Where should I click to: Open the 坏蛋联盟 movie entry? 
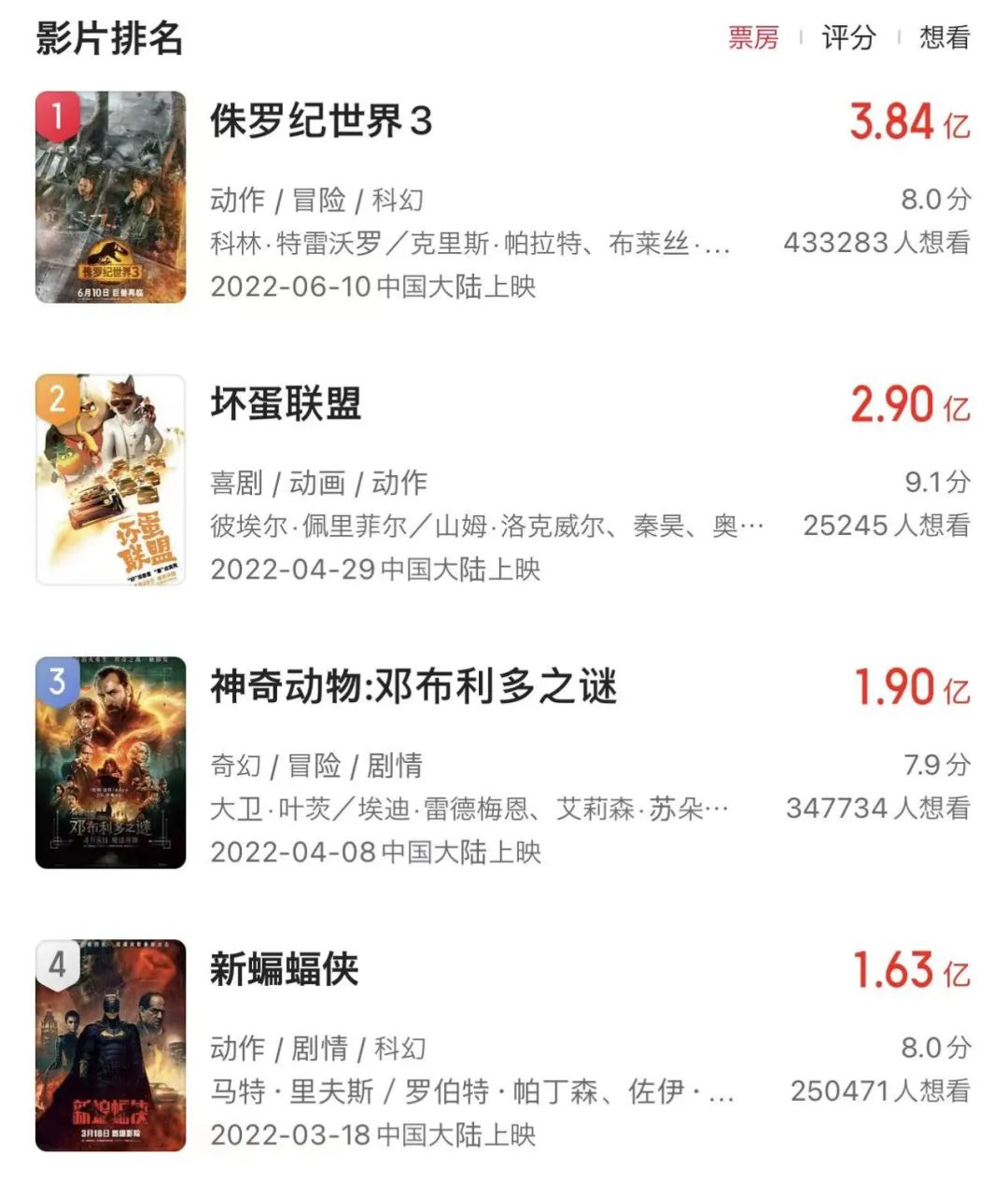click(286, 405)
